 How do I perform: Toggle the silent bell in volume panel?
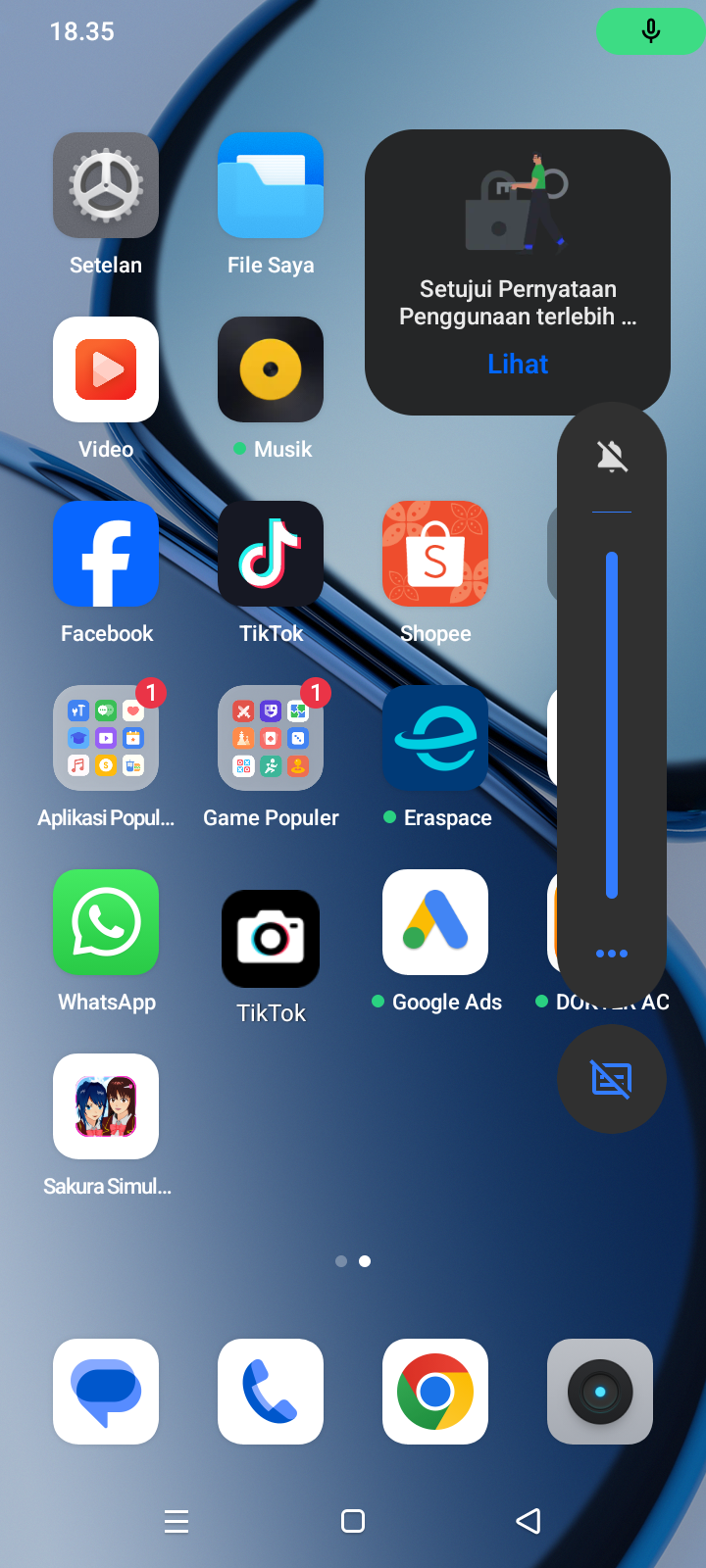[612, 456]
